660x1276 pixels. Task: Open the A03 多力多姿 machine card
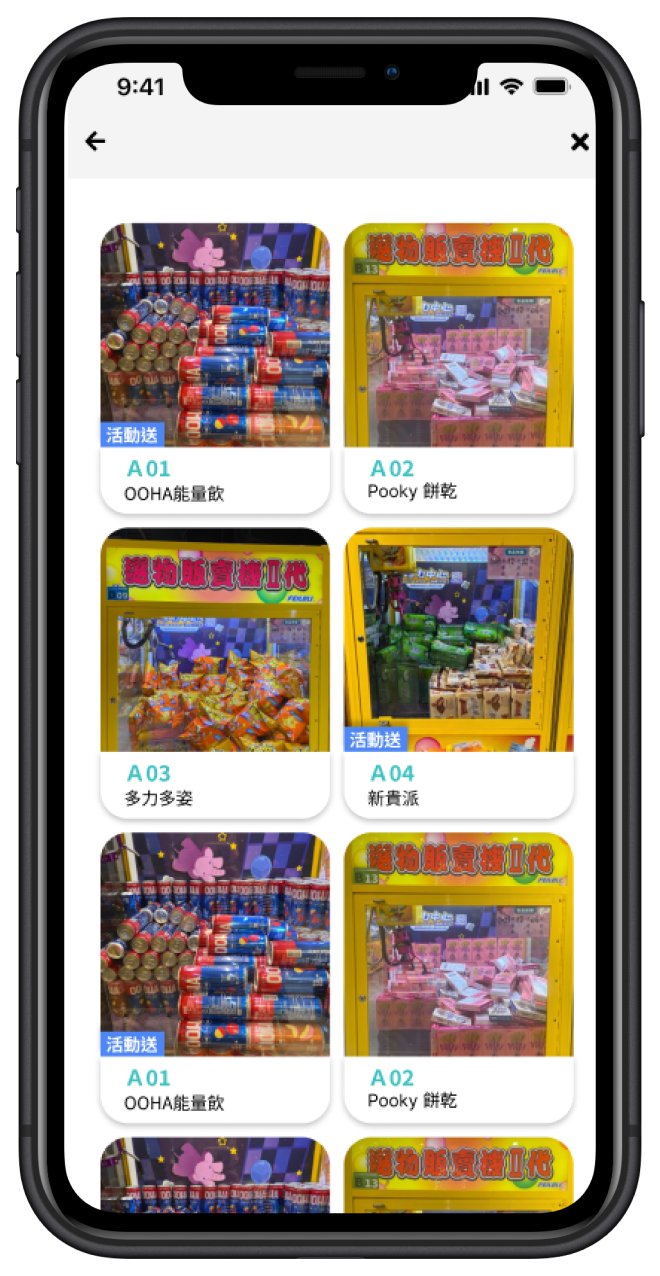coord(215,670)
